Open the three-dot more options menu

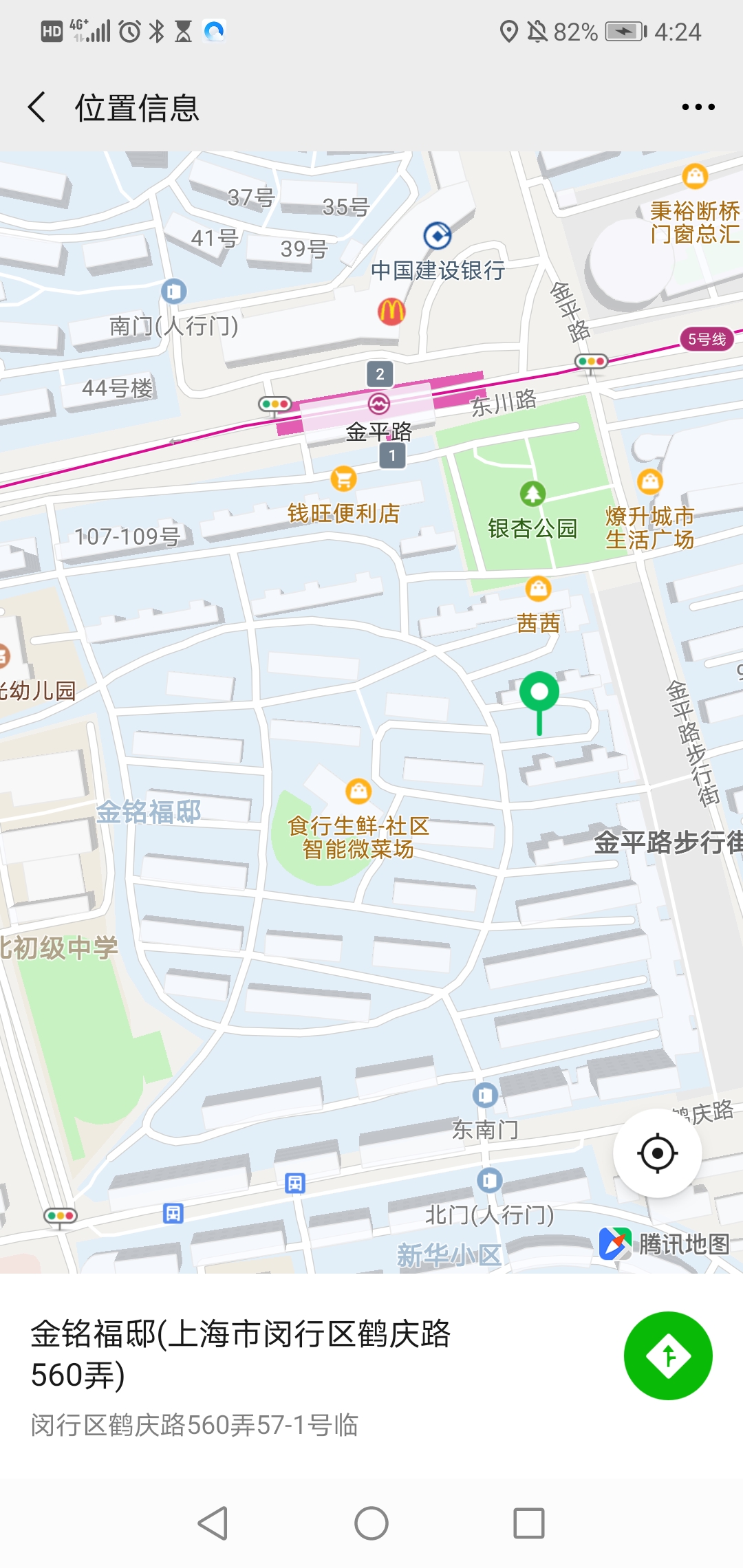pos(698,107)
